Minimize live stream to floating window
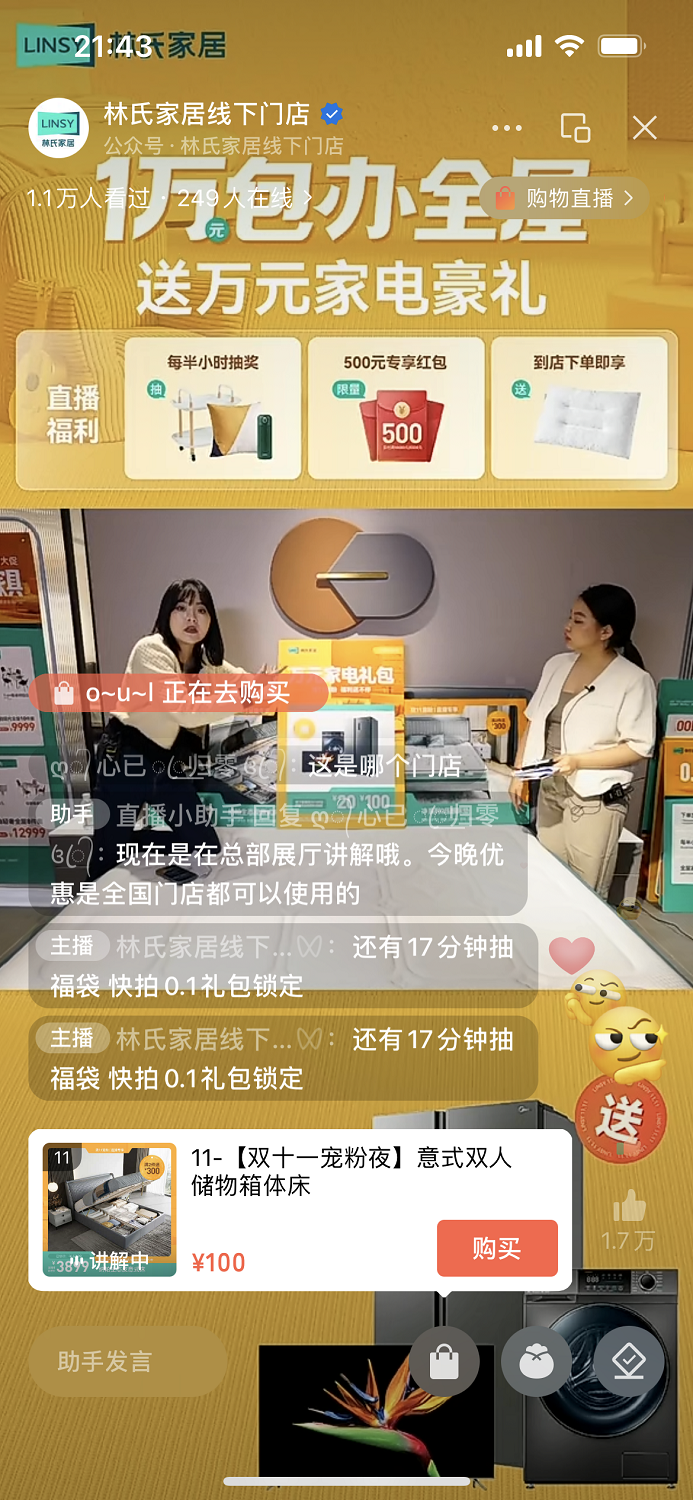Screen dimensions: 693x1500 pyautogui.click(x=575, y=128)
